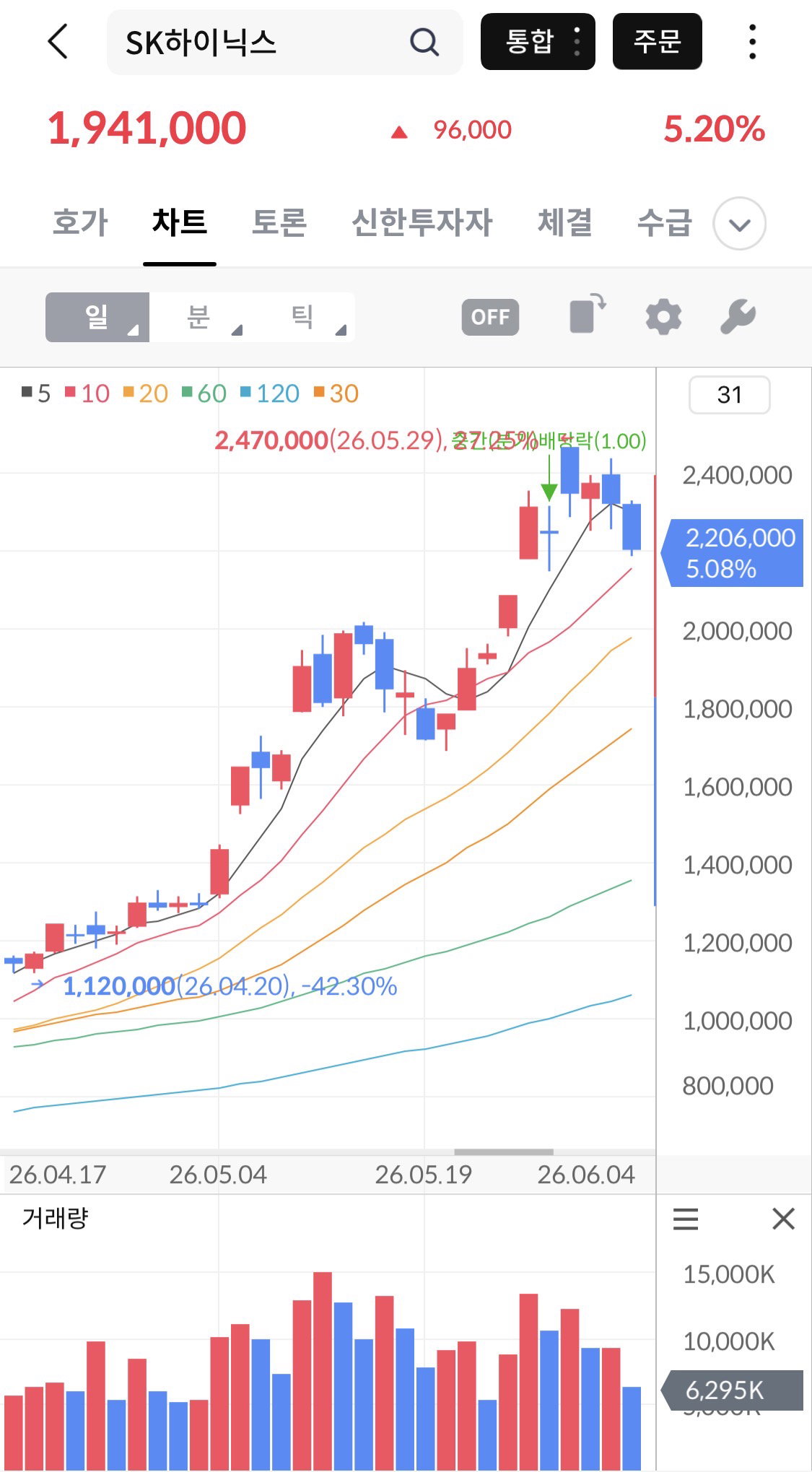
Task: Switch to the 토론 tab
Action: pos(279,222)
